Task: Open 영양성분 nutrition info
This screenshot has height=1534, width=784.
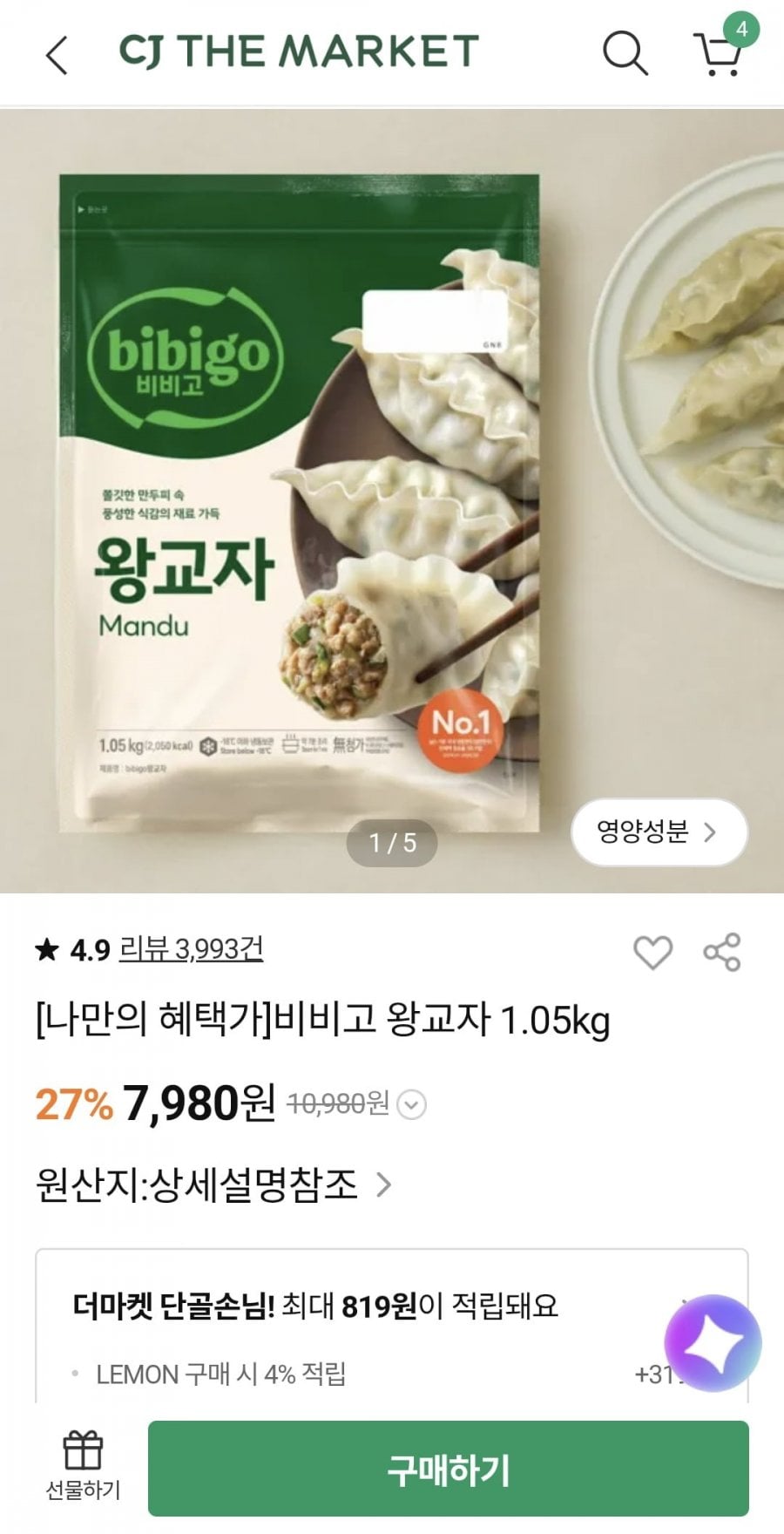Action: [659, 832]
